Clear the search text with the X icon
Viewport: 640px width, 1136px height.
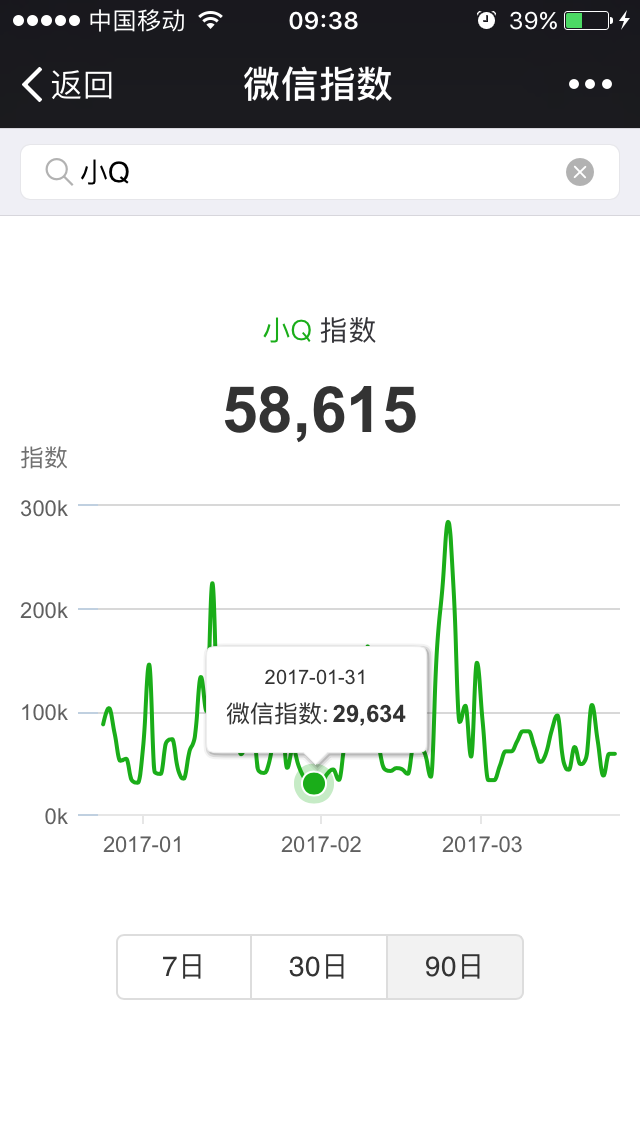click(x=579, y=172)
